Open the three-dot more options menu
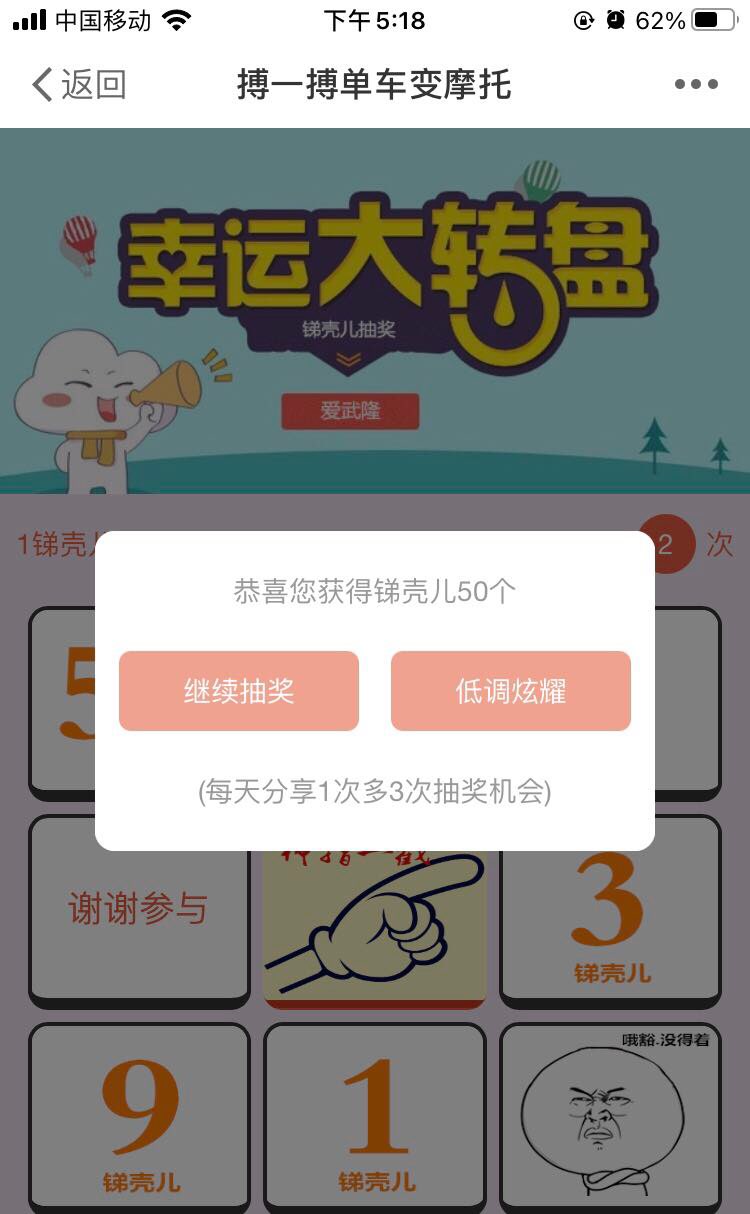This screenshot has width=750, height=1214. point(696,85)
